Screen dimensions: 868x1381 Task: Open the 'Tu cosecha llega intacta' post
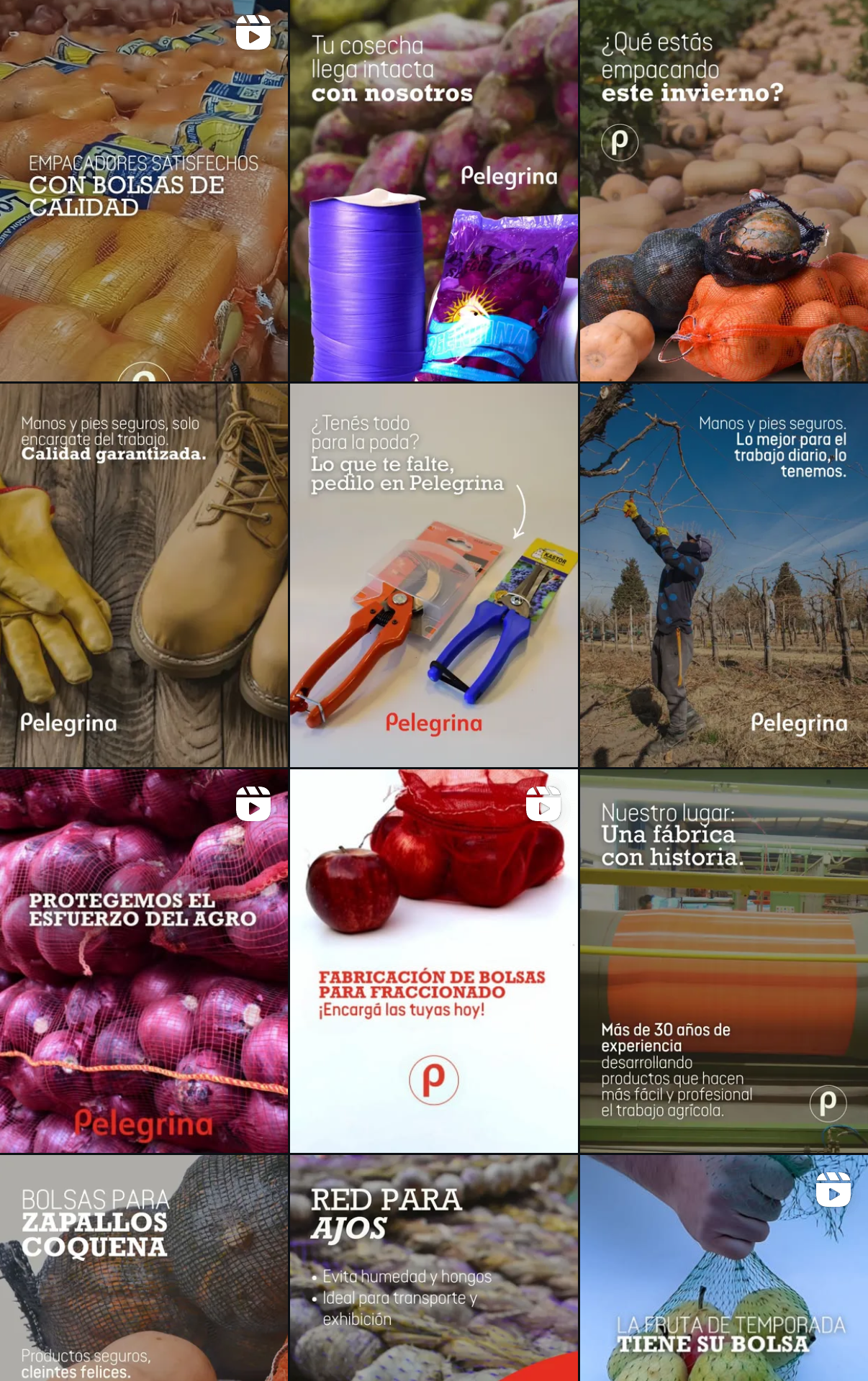pyautogui.click(x=433, y=191)
